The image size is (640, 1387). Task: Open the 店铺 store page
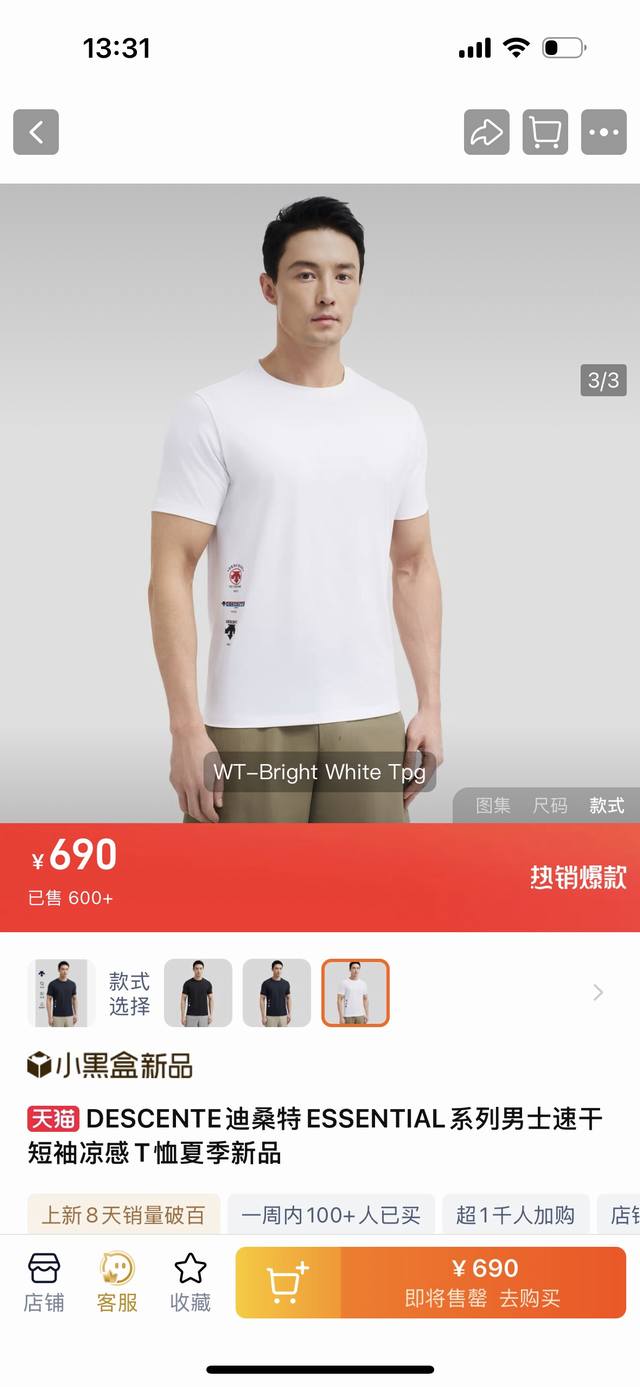(44, 1282)
